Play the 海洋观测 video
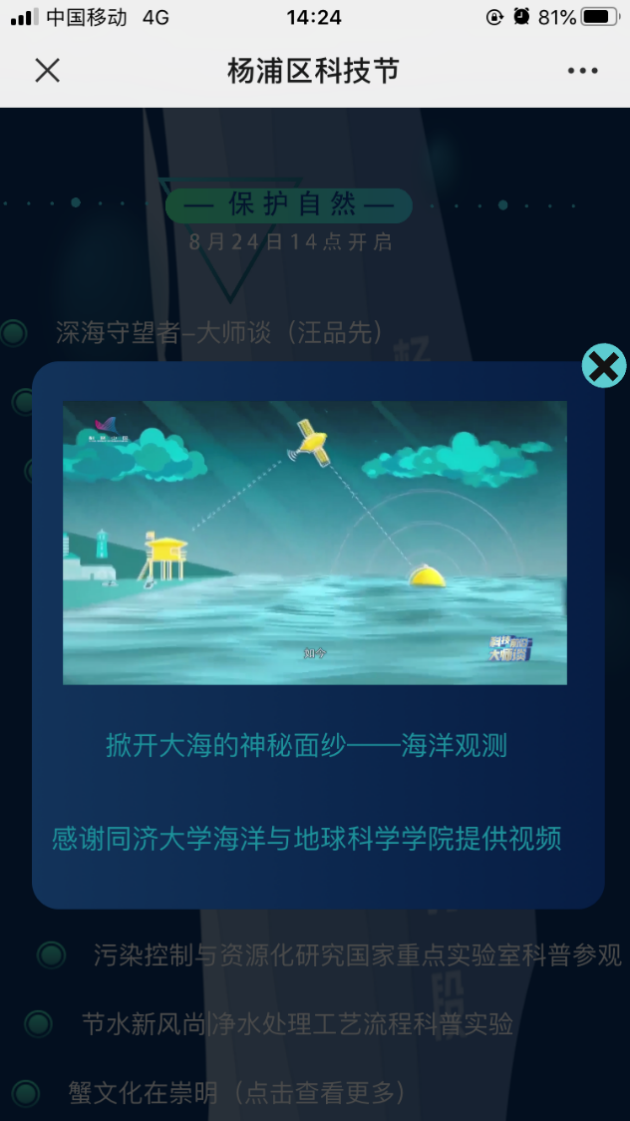Image resolution: width=630 pixels, height=1121 pixels. coord(315,543)
